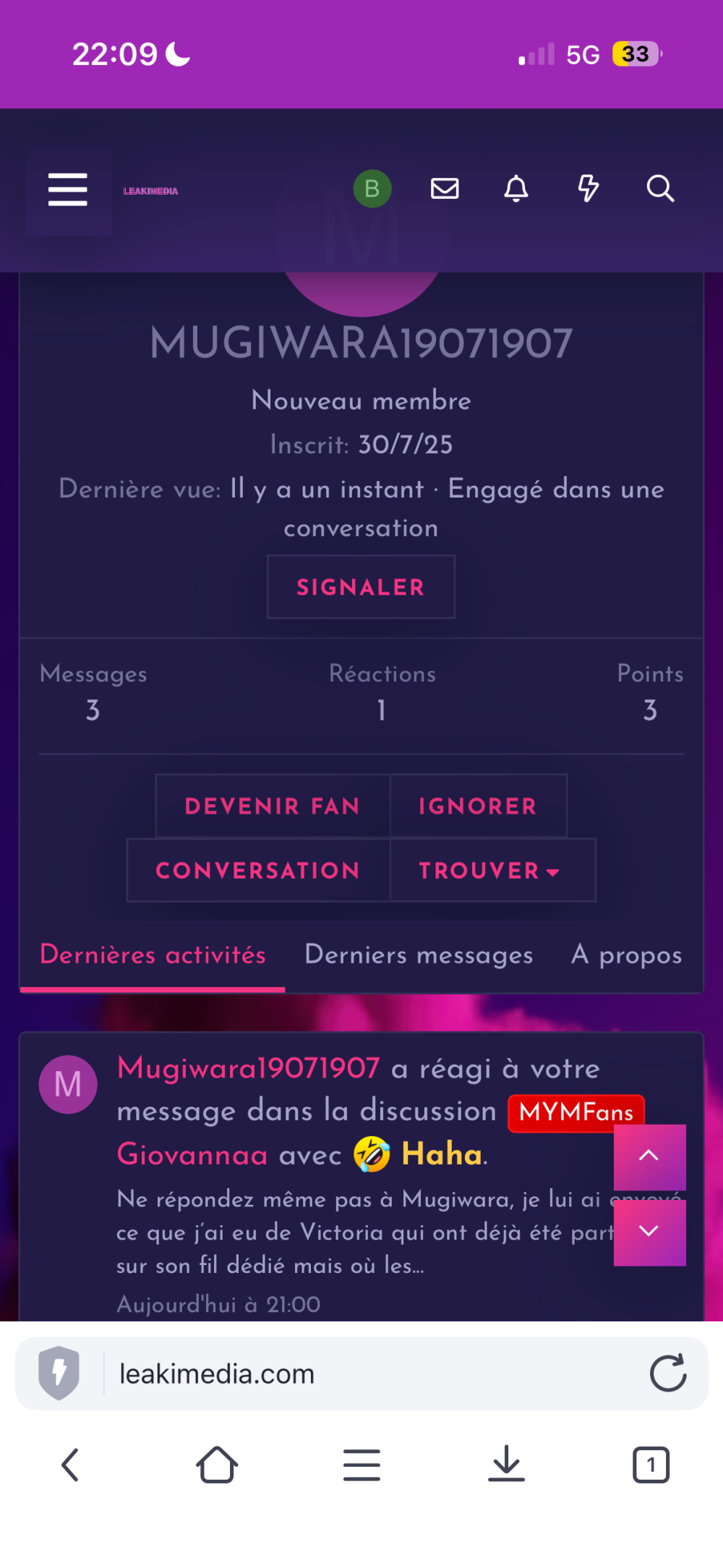The height and width of the screenshot is (1568, 723).
Task: Click the lightning bolt icon in the header
Action: click(x=588, y=189)
